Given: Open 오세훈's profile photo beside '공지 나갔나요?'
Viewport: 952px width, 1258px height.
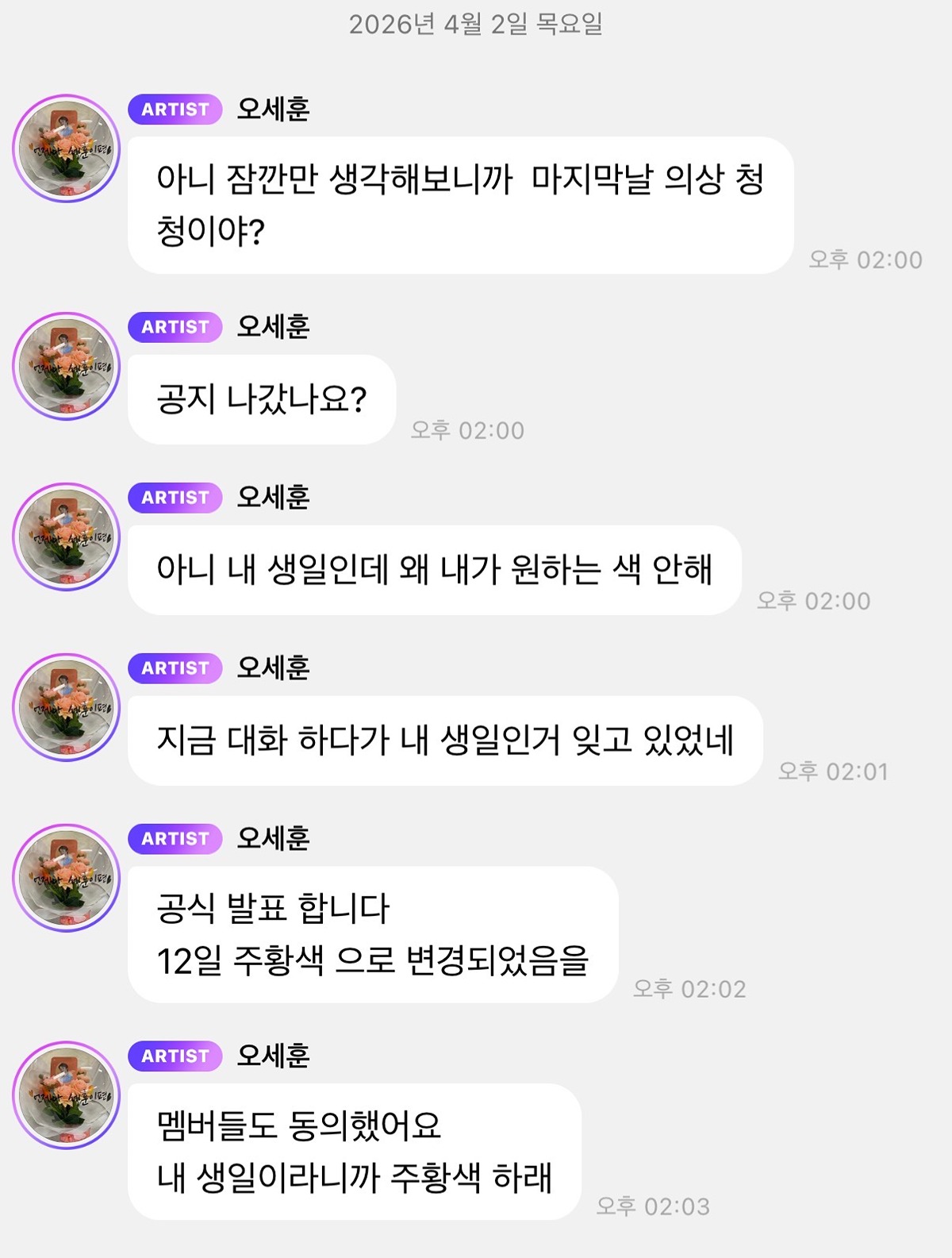Looking at the screenshot, I should [x=67, y=367].
